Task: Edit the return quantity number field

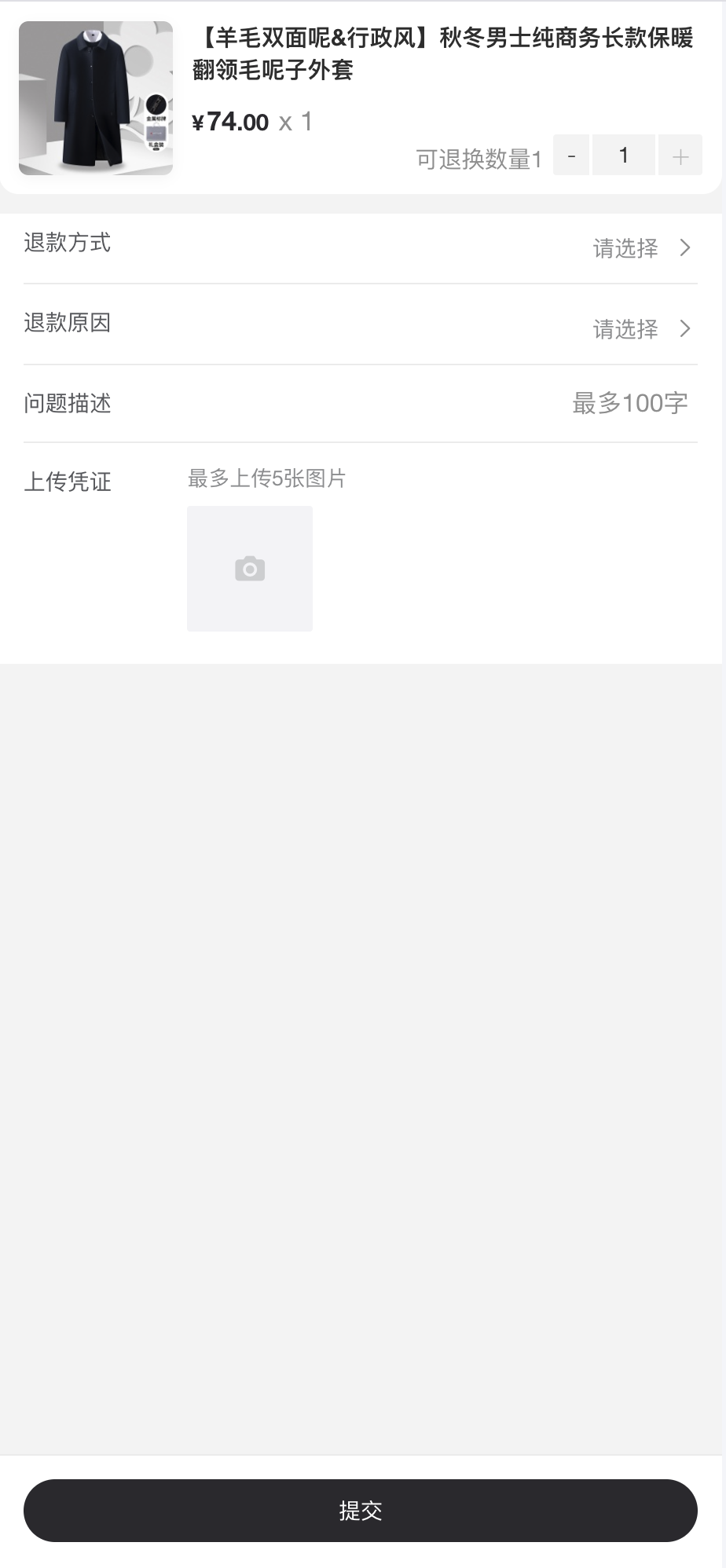Action: [624, 156]
